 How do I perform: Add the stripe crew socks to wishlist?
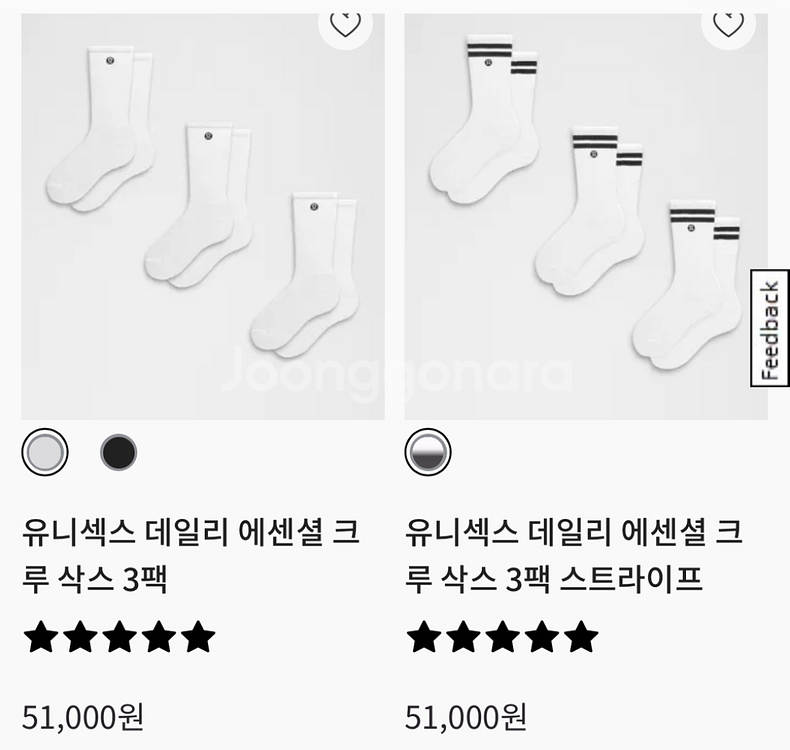(x=728, y=26)
